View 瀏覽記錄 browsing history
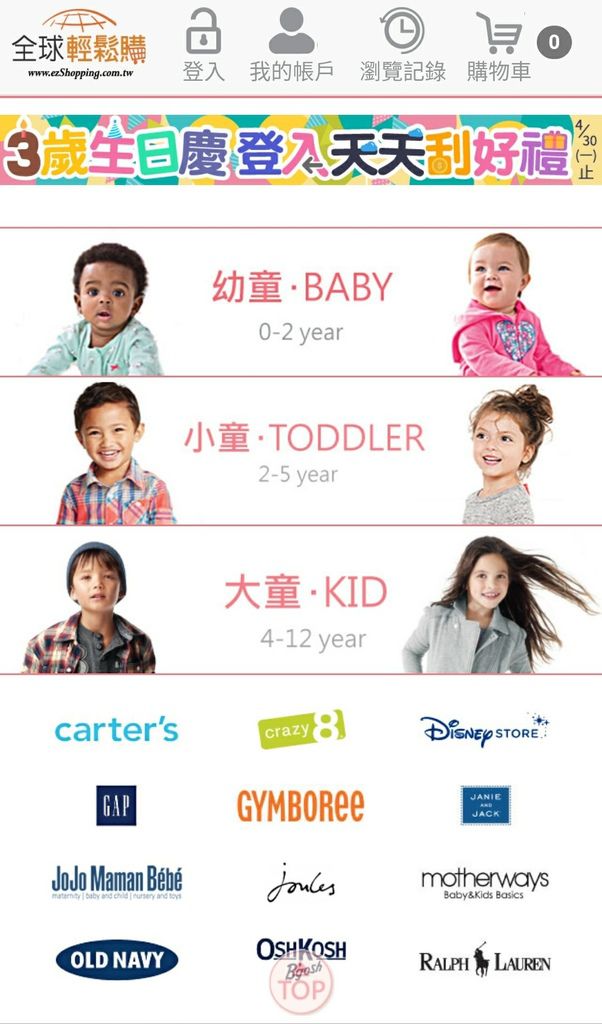602x1024 pixels. [401, 45]
